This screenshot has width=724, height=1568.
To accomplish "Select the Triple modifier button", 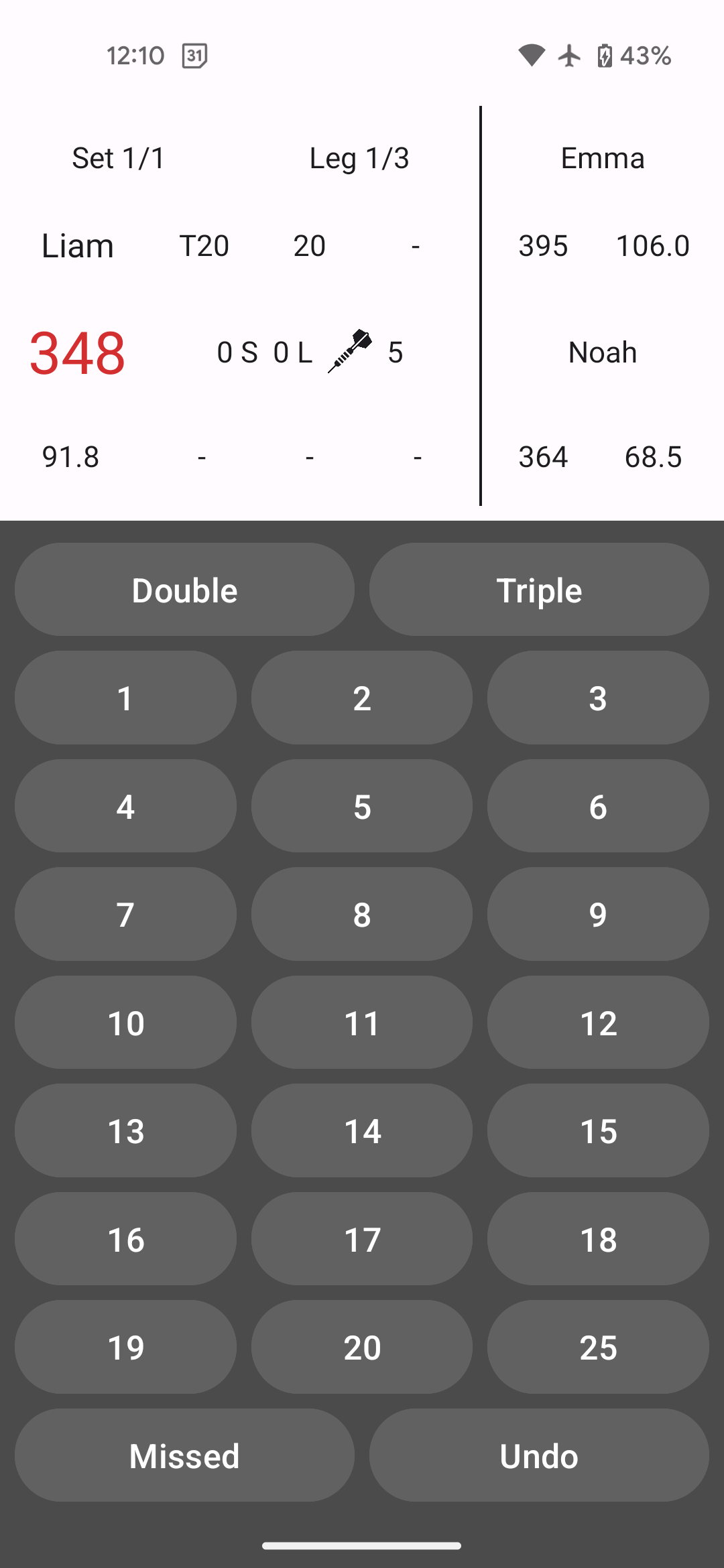I will point(539,590).
